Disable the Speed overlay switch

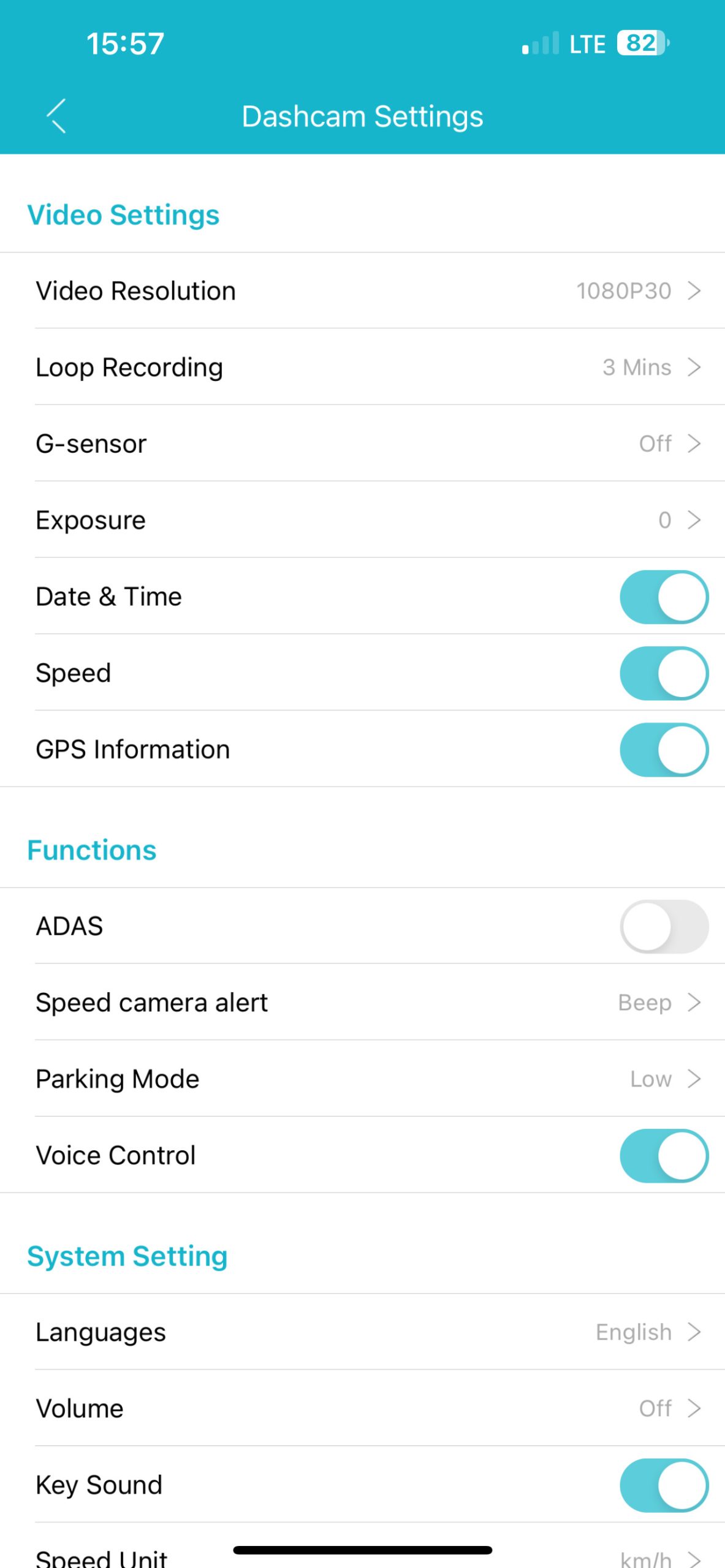pos(664,673)
